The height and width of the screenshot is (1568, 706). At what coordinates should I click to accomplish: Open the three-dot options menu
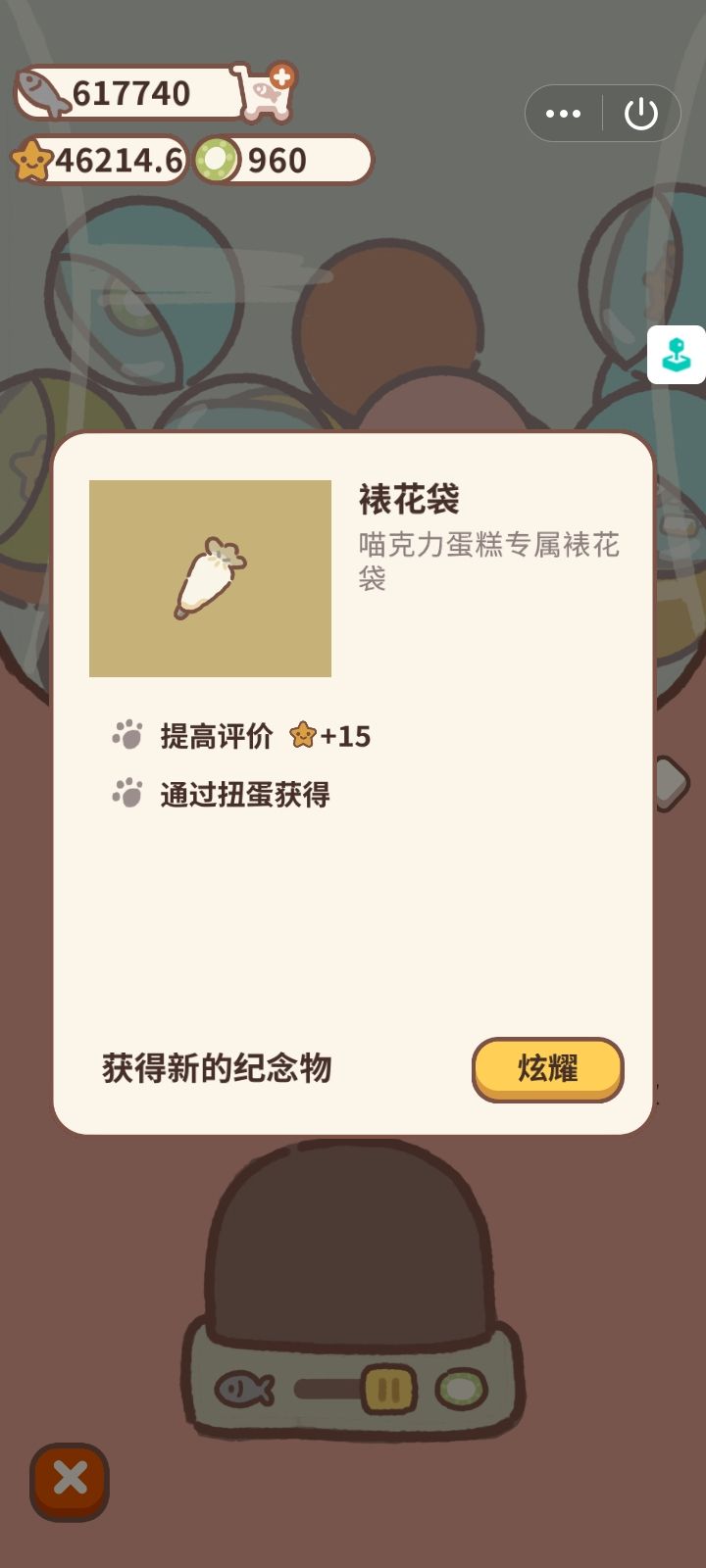pyautogui.click(x=565, y=114)
